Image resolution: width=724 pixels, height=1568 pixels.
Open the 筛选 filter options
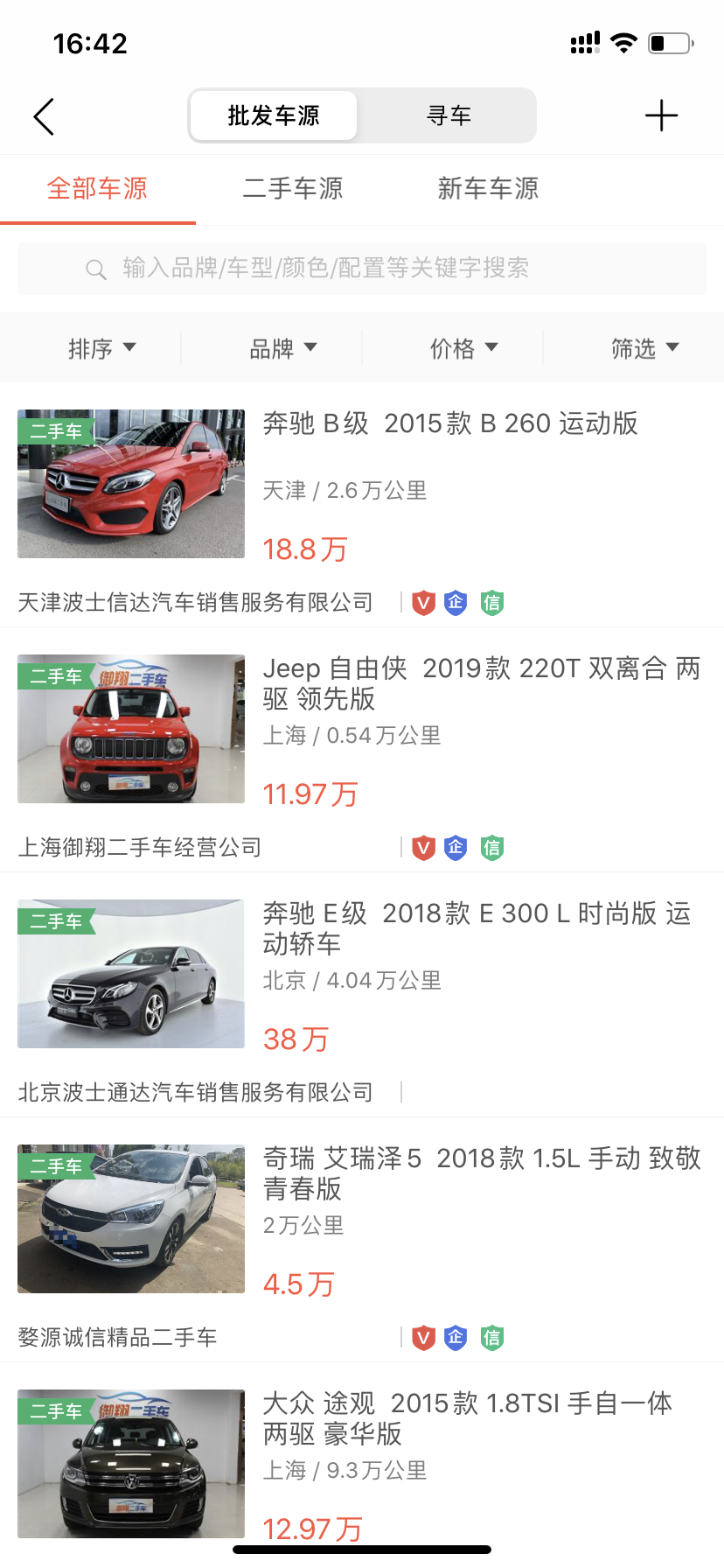tap(644, 348)
